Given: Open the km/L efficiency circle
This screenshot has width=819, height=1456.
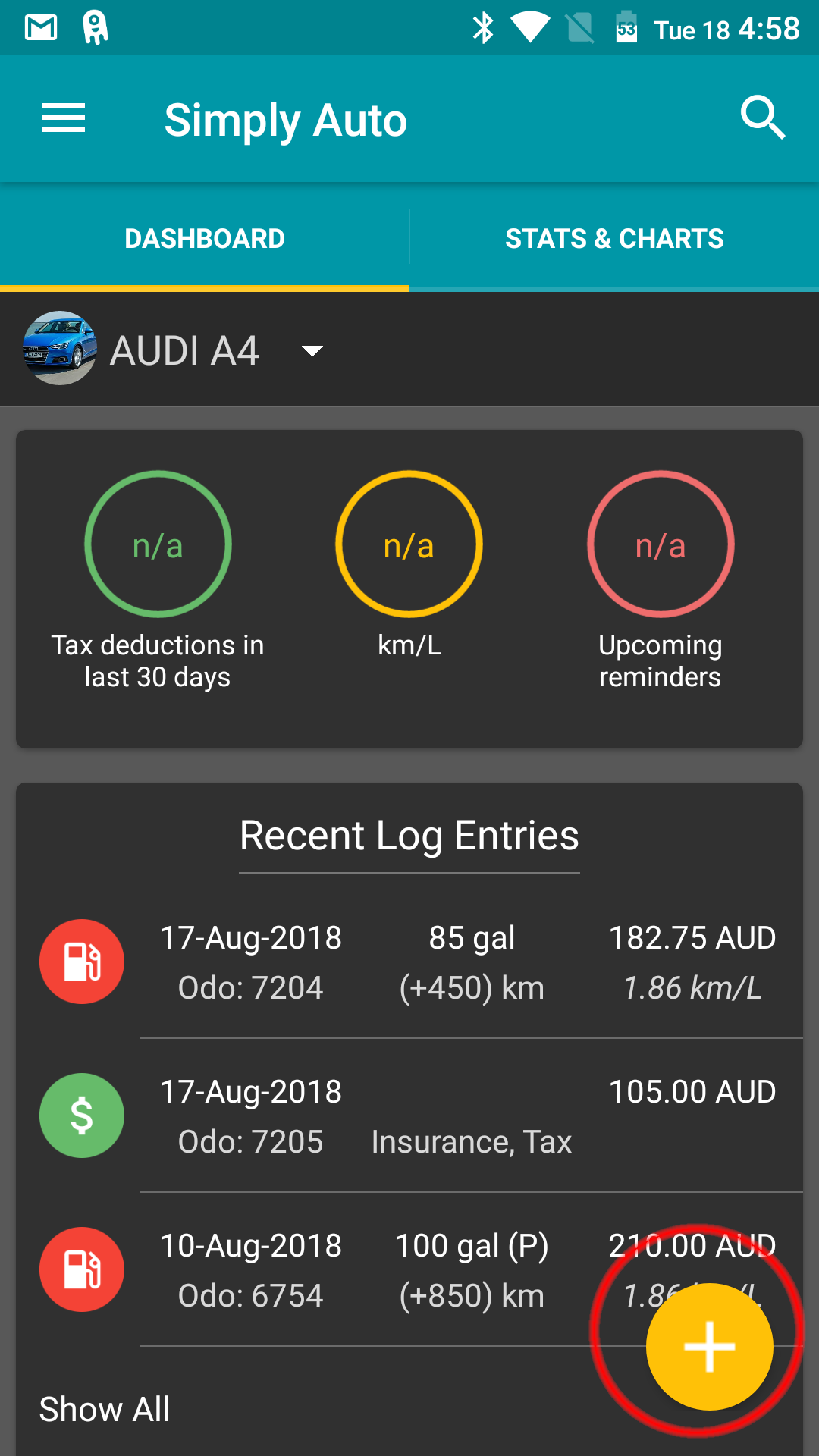Looking at the screenshot, I should coord(409,544).
